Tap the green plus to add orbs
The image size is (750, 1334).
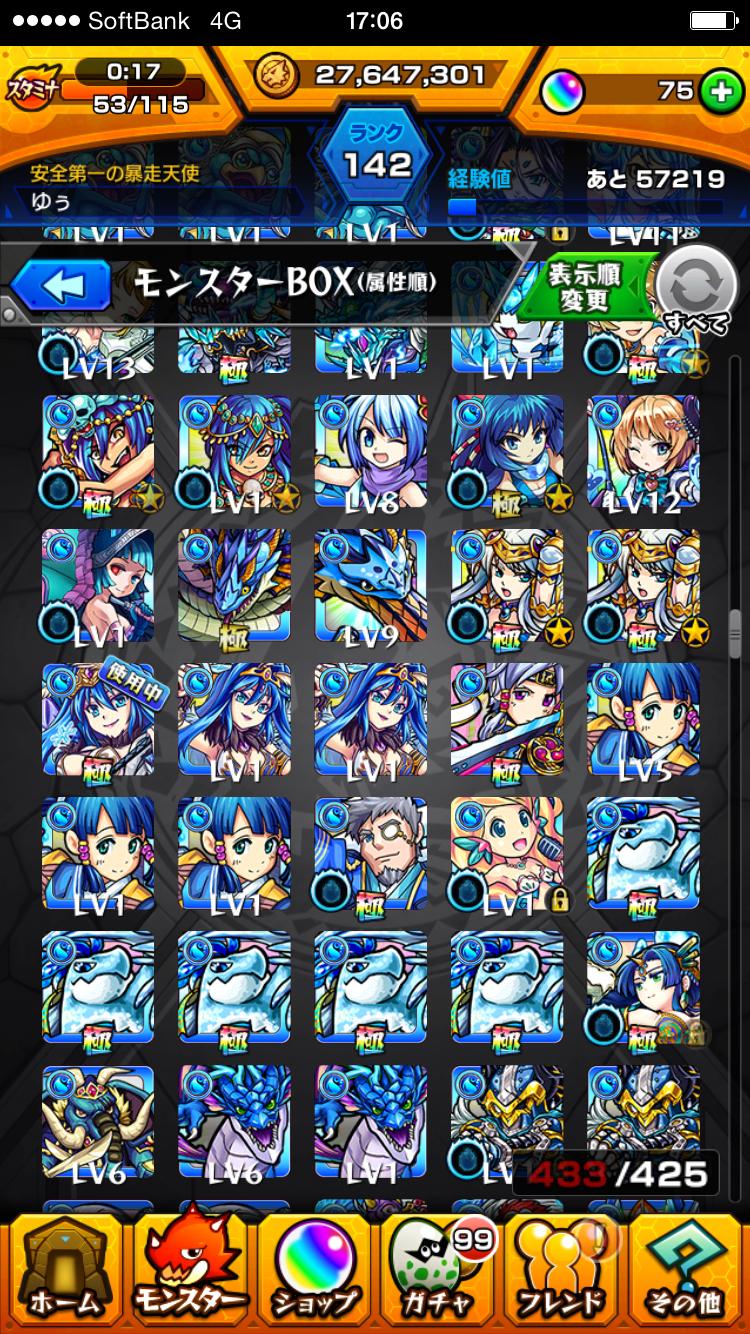(x=718, y=92)
